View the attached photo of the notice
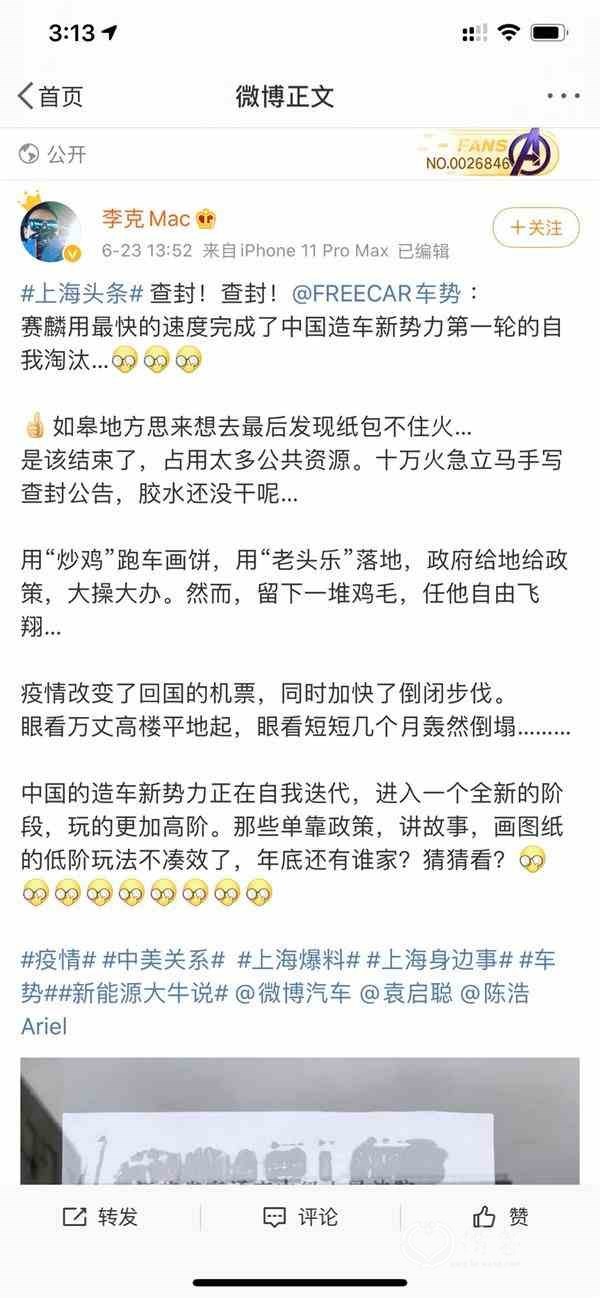The width and height of the screenshot is (600, 1298). click(300, 1120)
